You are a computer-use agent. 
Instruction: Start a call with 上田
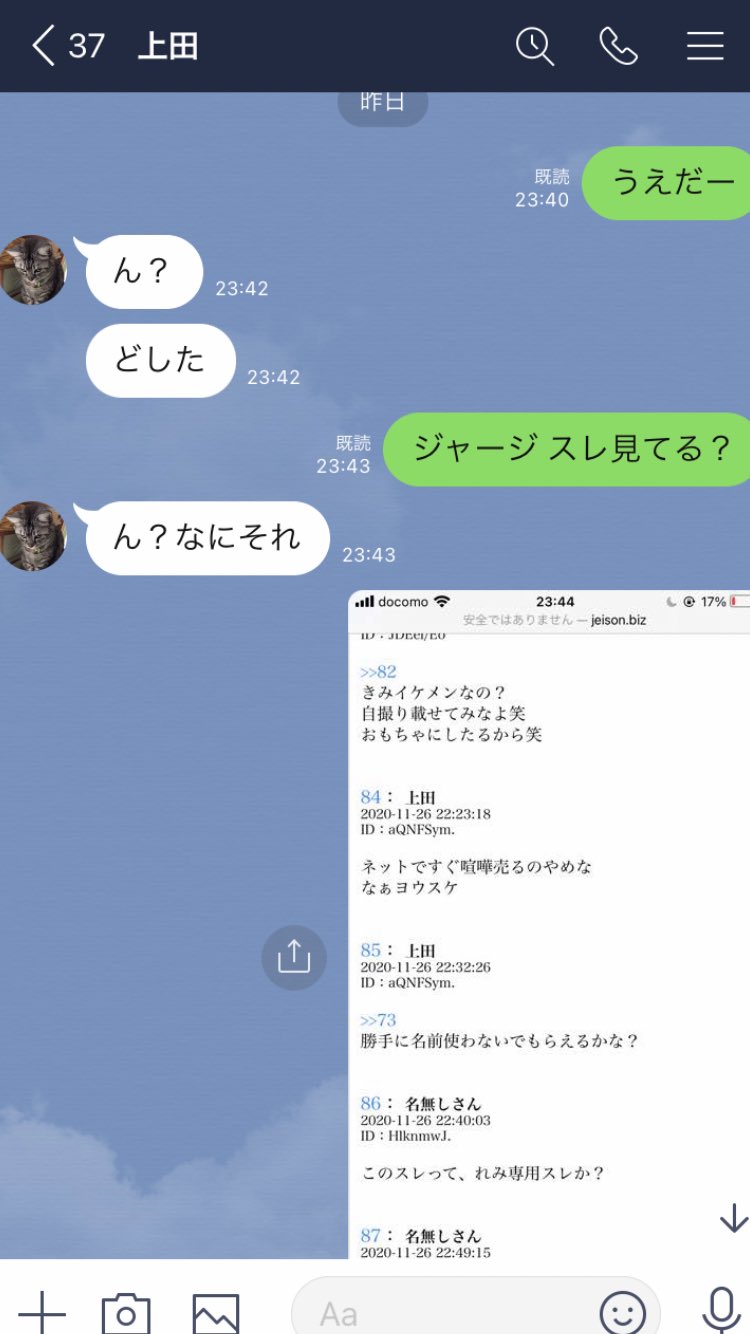[x=618, y=46]
